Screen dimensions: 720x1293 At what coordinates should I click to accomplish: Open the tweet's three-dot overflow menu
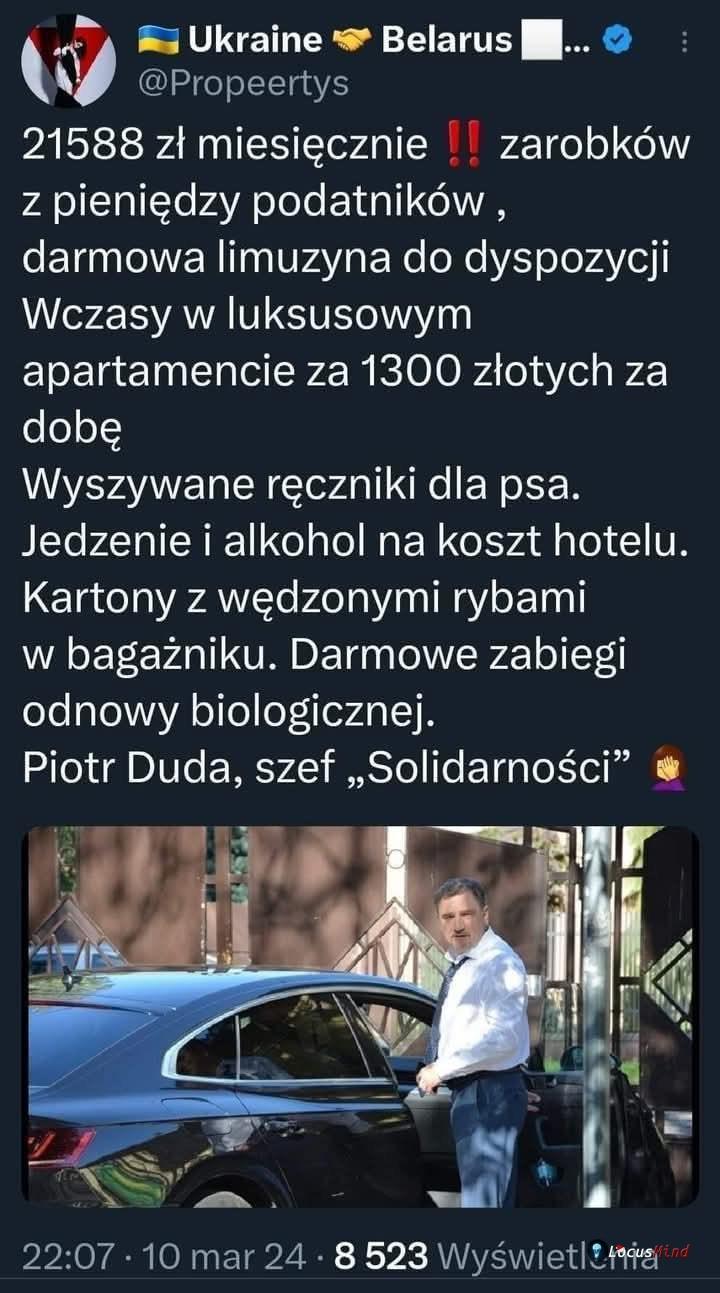pos(684,42)
